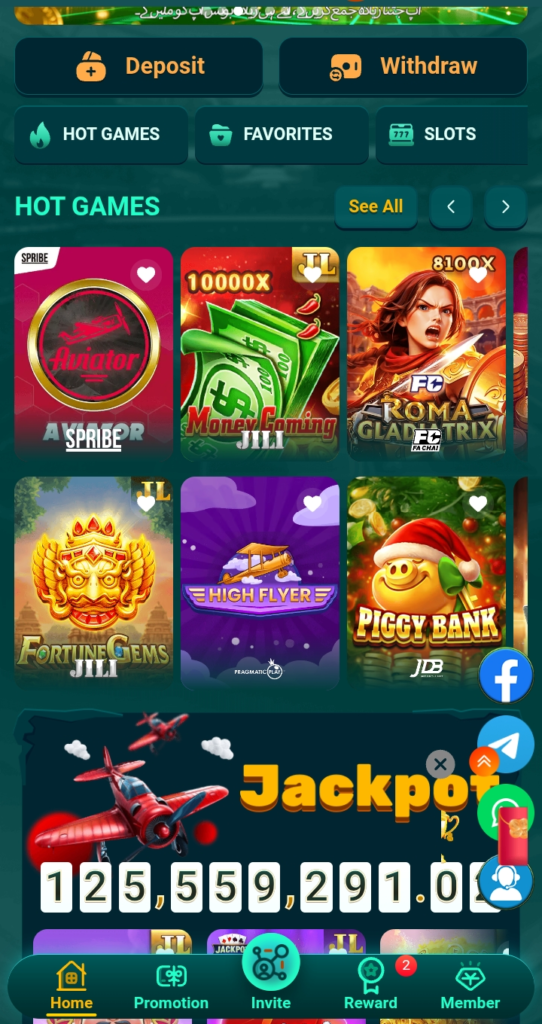Open the SLOTS category
The image size is (542, 1024).
tap(451, 135)
